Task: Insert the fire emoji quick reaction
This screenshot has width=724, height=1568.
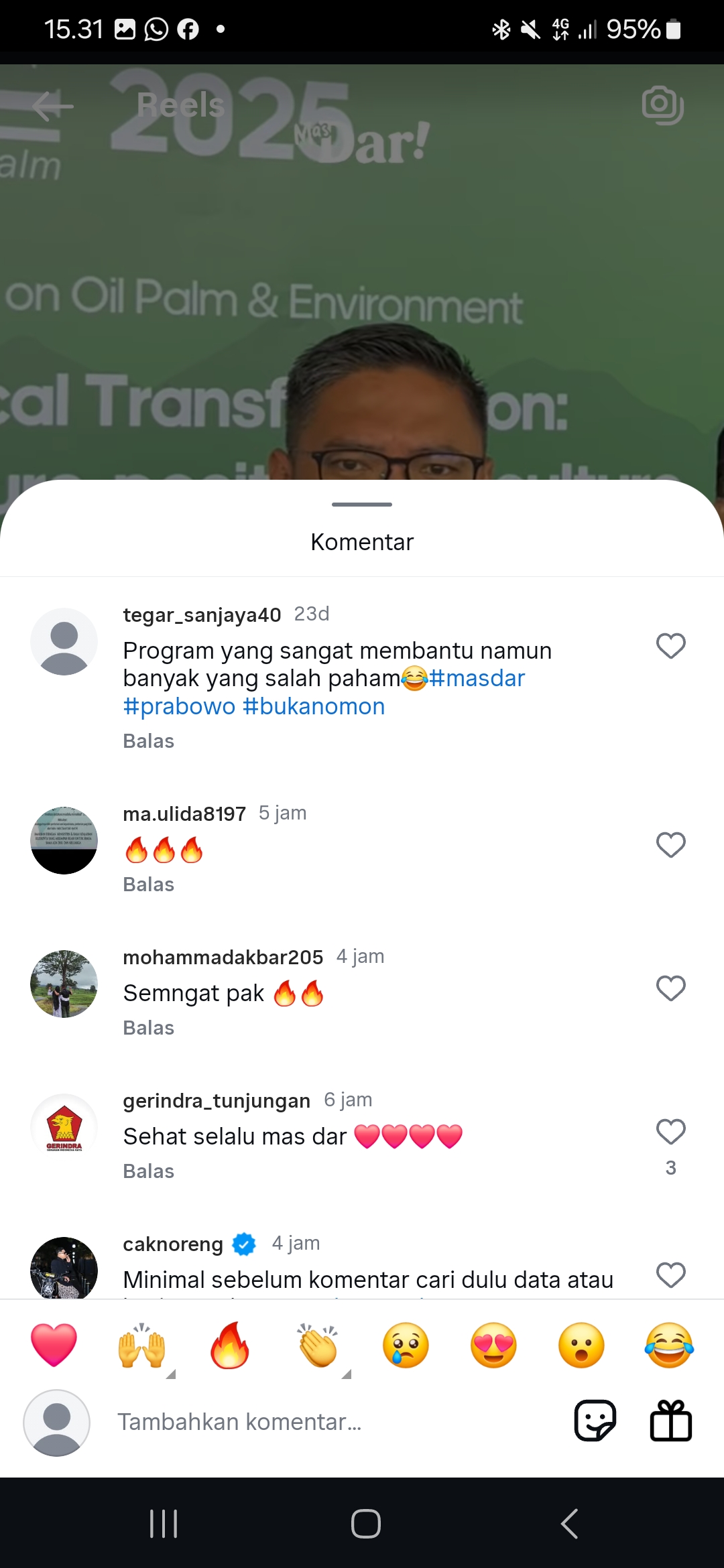Action: point(230,1345)
